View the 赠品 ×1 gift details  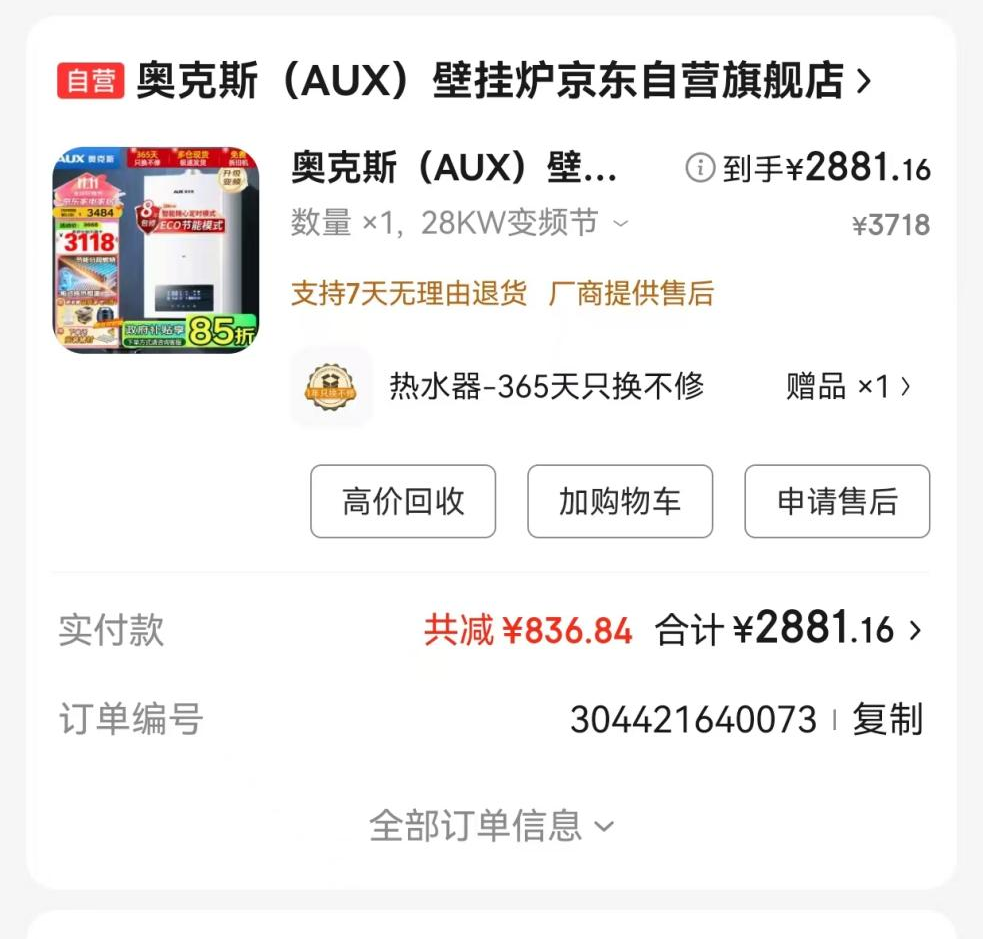[x=848, y=387]
